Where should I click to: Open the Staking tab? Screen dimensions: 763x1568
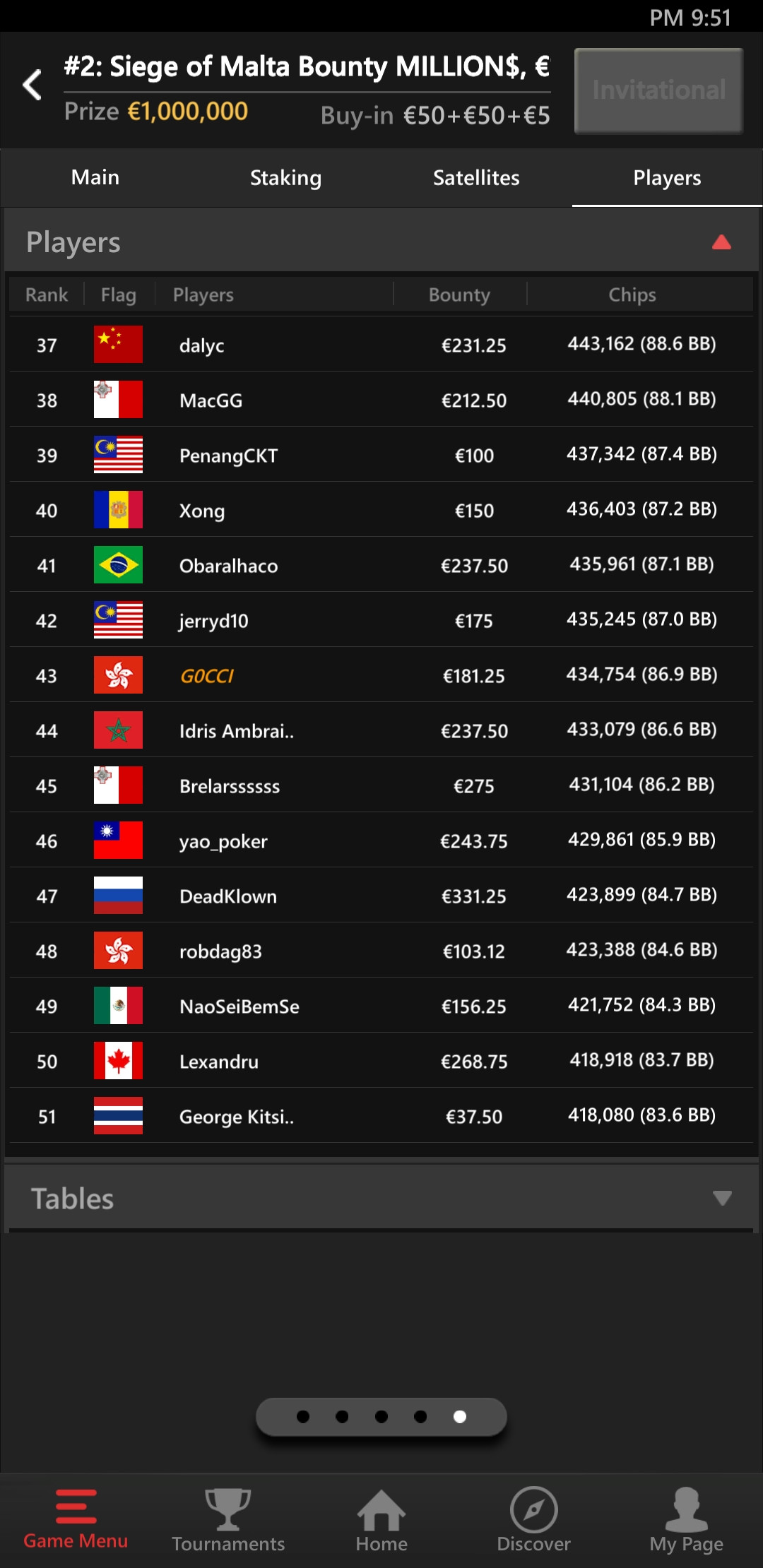(x=286, y=177)
